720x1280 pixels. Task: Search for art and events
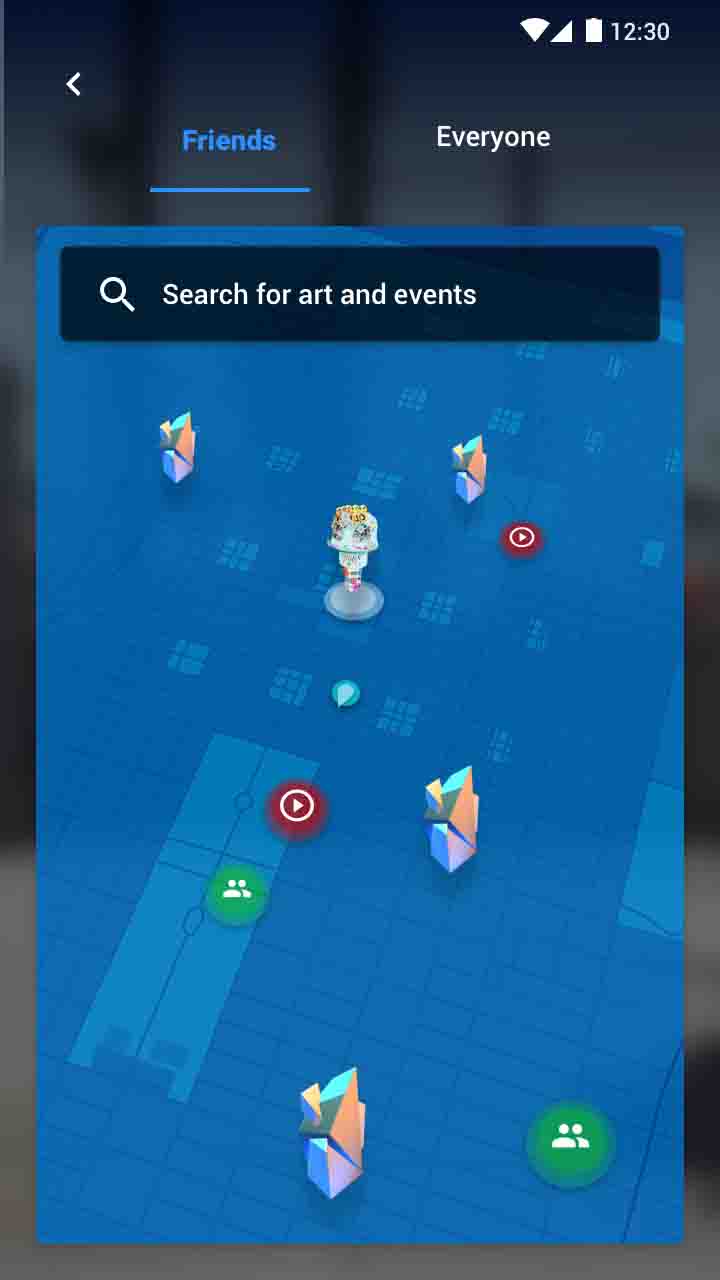(360, 294)
